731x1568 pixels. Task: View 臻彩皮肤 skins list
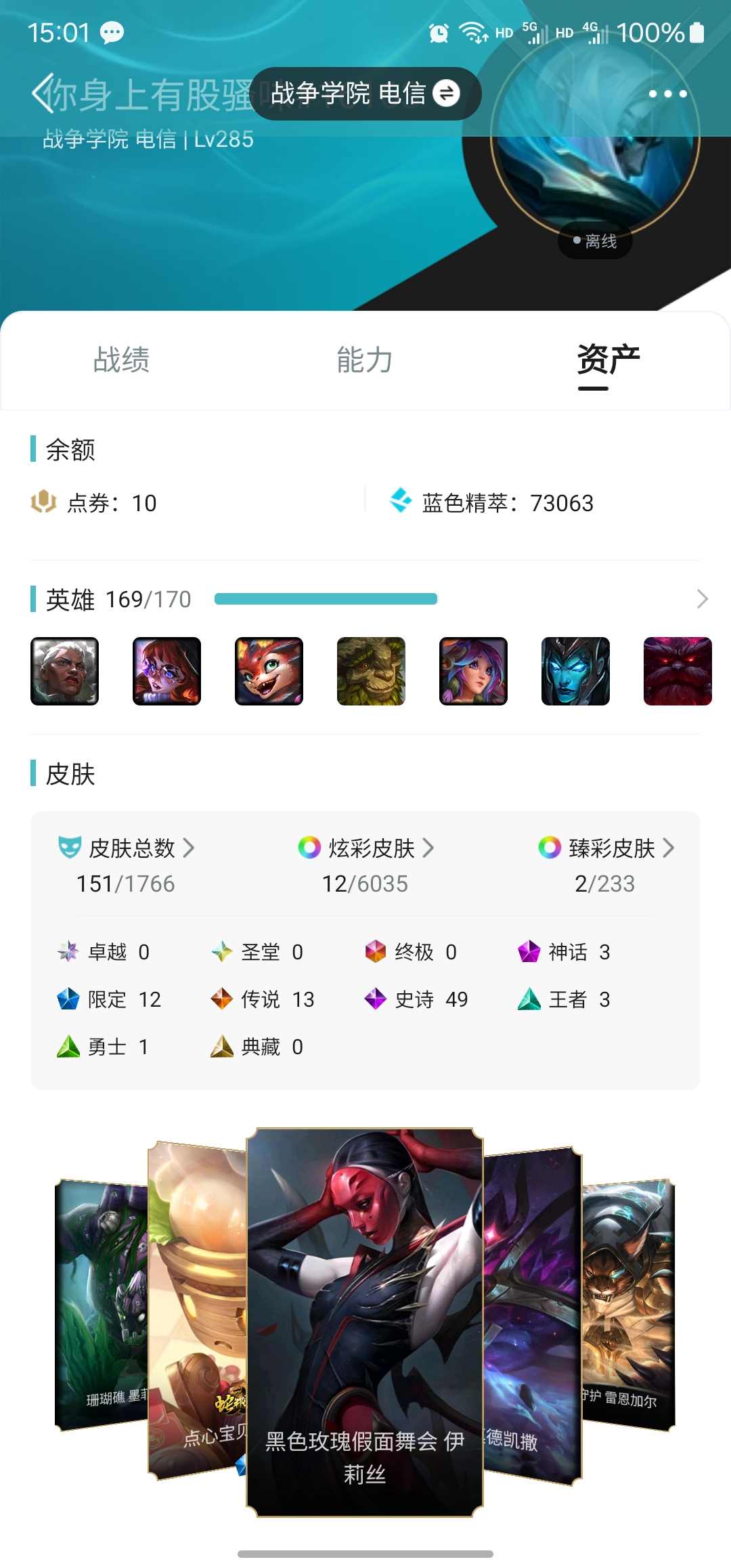tap(606, 848)
